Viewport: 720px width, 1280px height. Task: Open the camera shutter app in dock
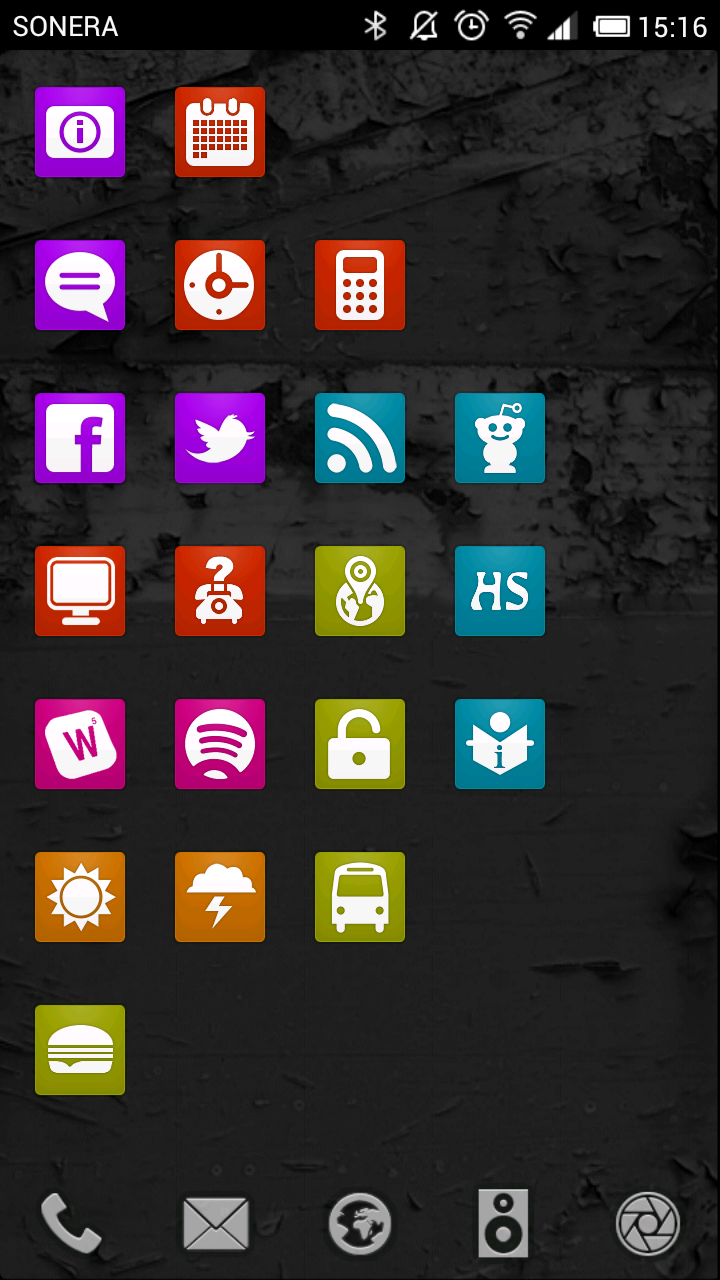[648, 1223]
